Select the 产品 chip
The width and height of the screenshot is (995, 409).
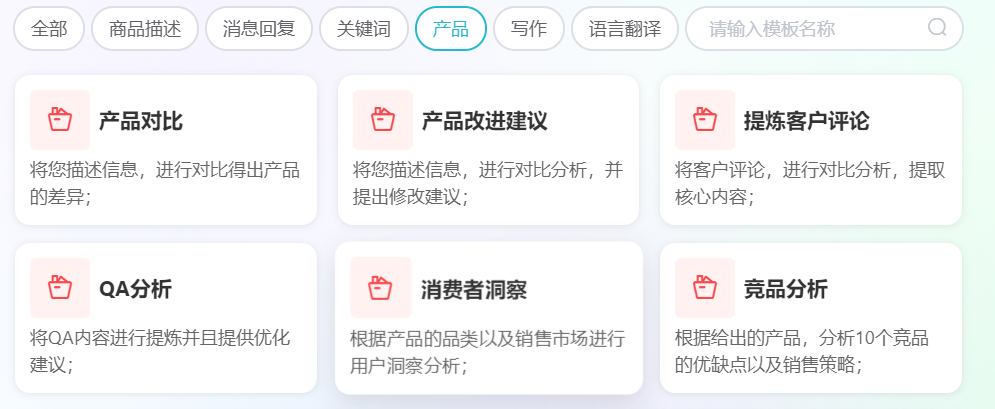point(450,29)
